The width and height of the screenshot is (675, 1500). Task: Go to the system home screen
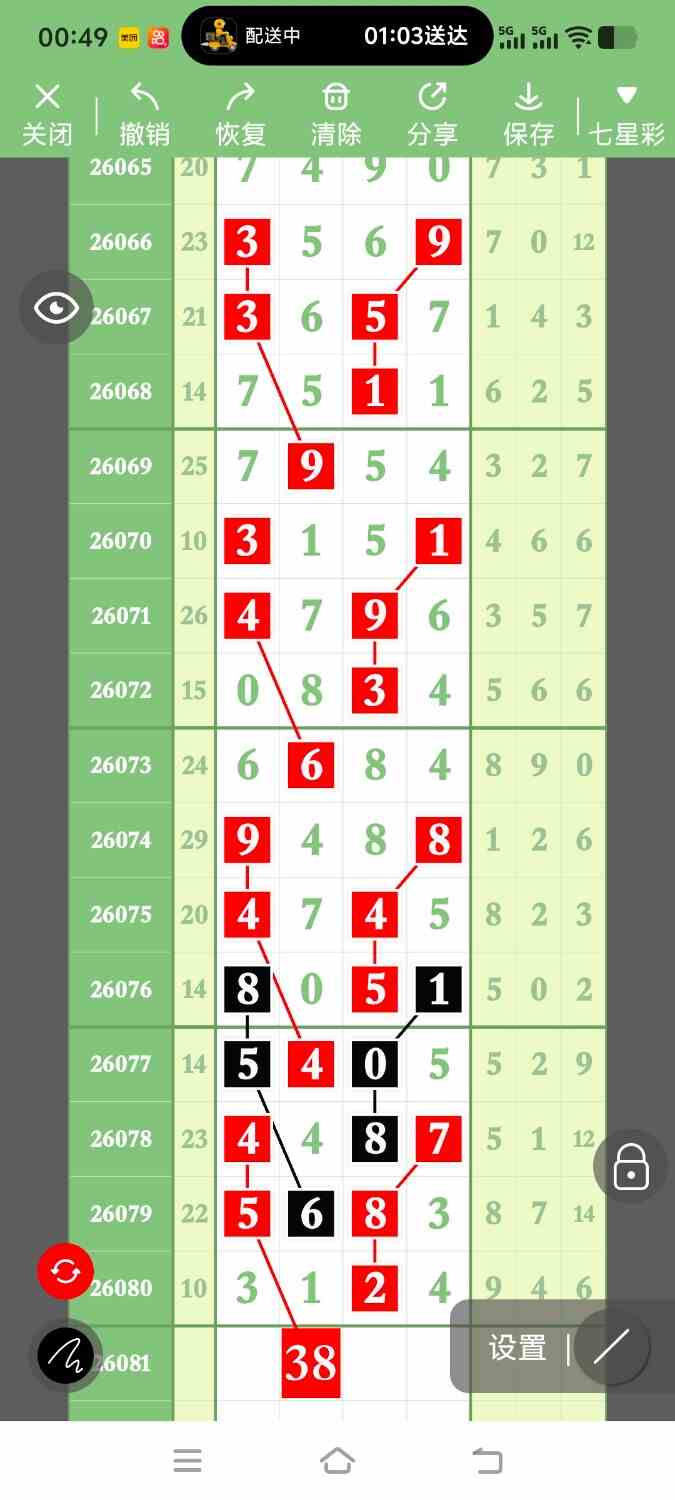(x=337, y=1461)
